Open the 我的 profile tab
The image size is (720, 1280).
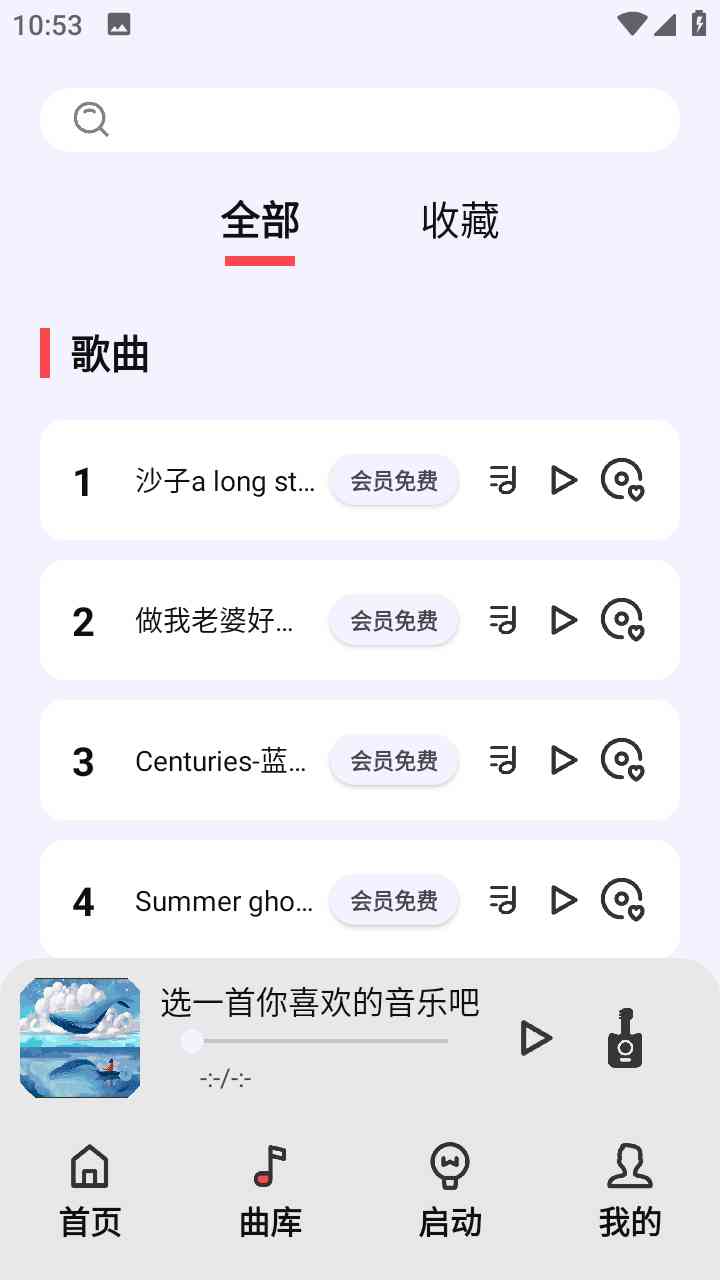(630, 1192)
